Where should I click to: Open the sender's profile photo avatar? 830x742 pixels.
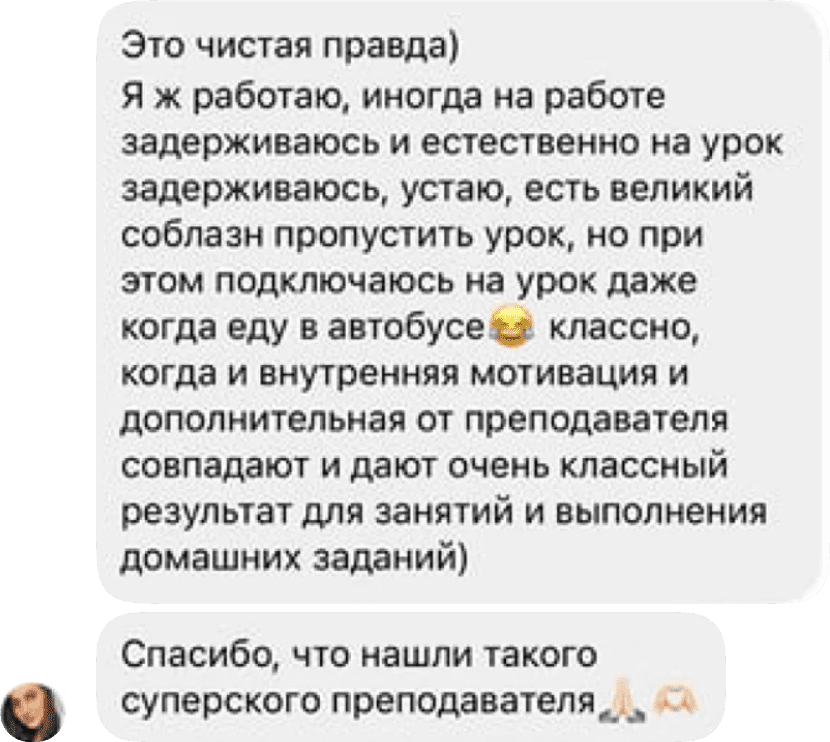[x=33, y=712]
